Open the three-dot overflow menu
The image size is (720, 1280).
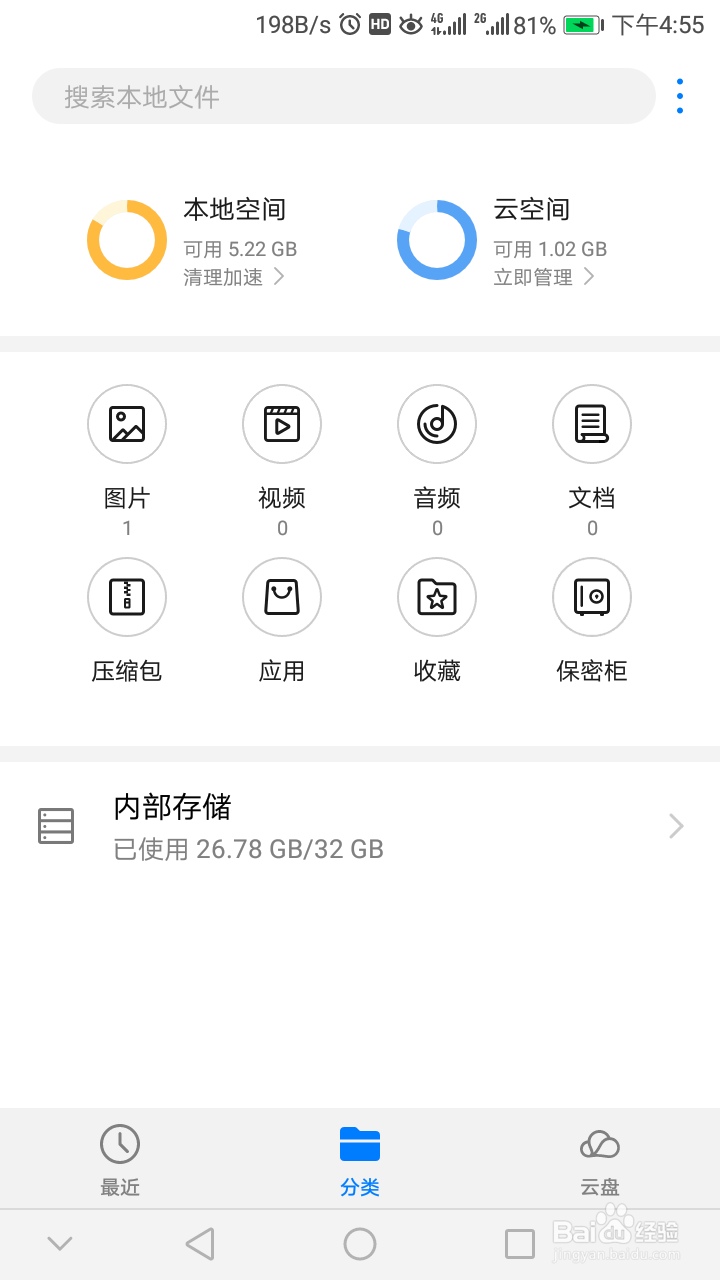(680, 96)
